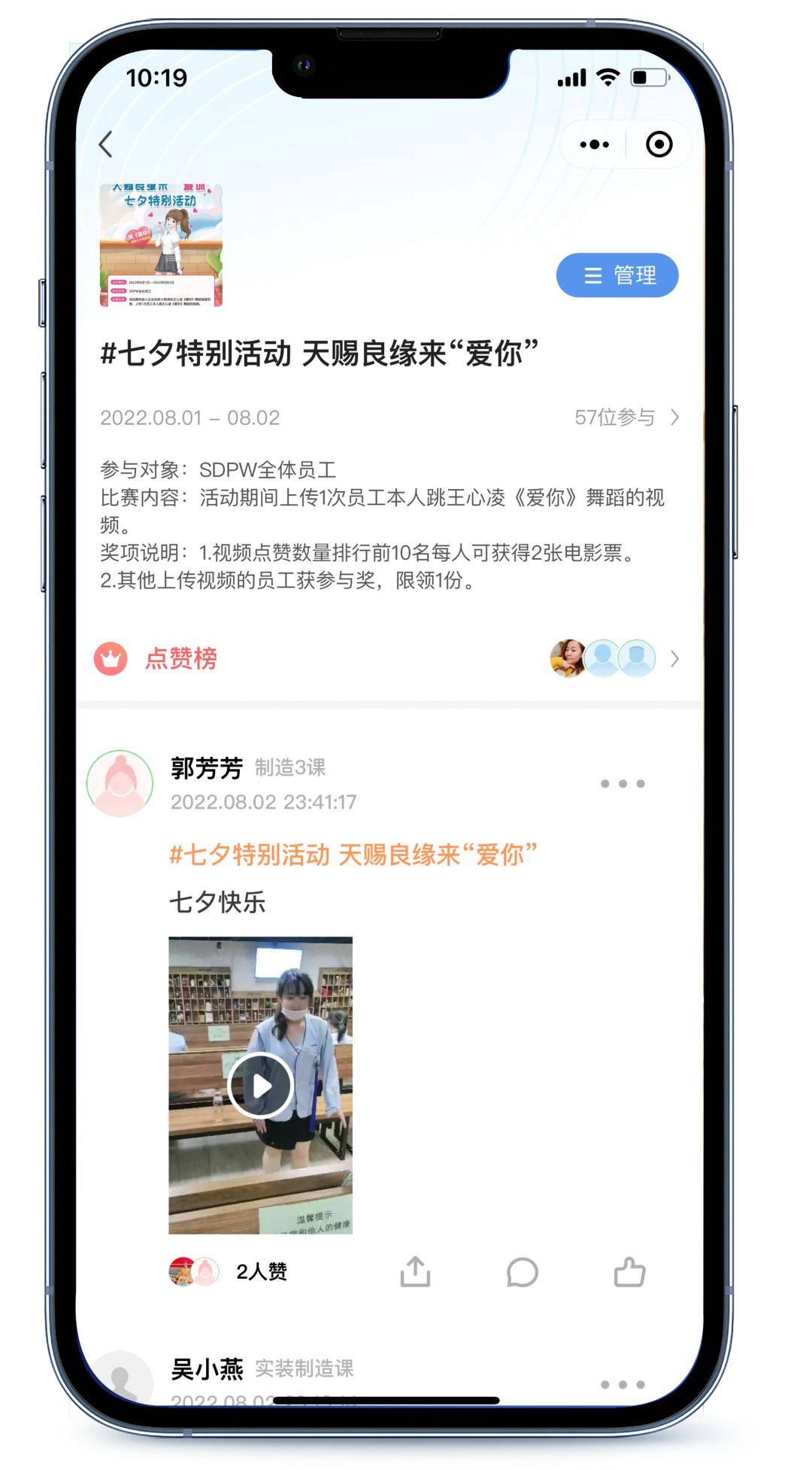Comment on 郭芳芳's post
Screen dimensions: 812x1470
522,1272
